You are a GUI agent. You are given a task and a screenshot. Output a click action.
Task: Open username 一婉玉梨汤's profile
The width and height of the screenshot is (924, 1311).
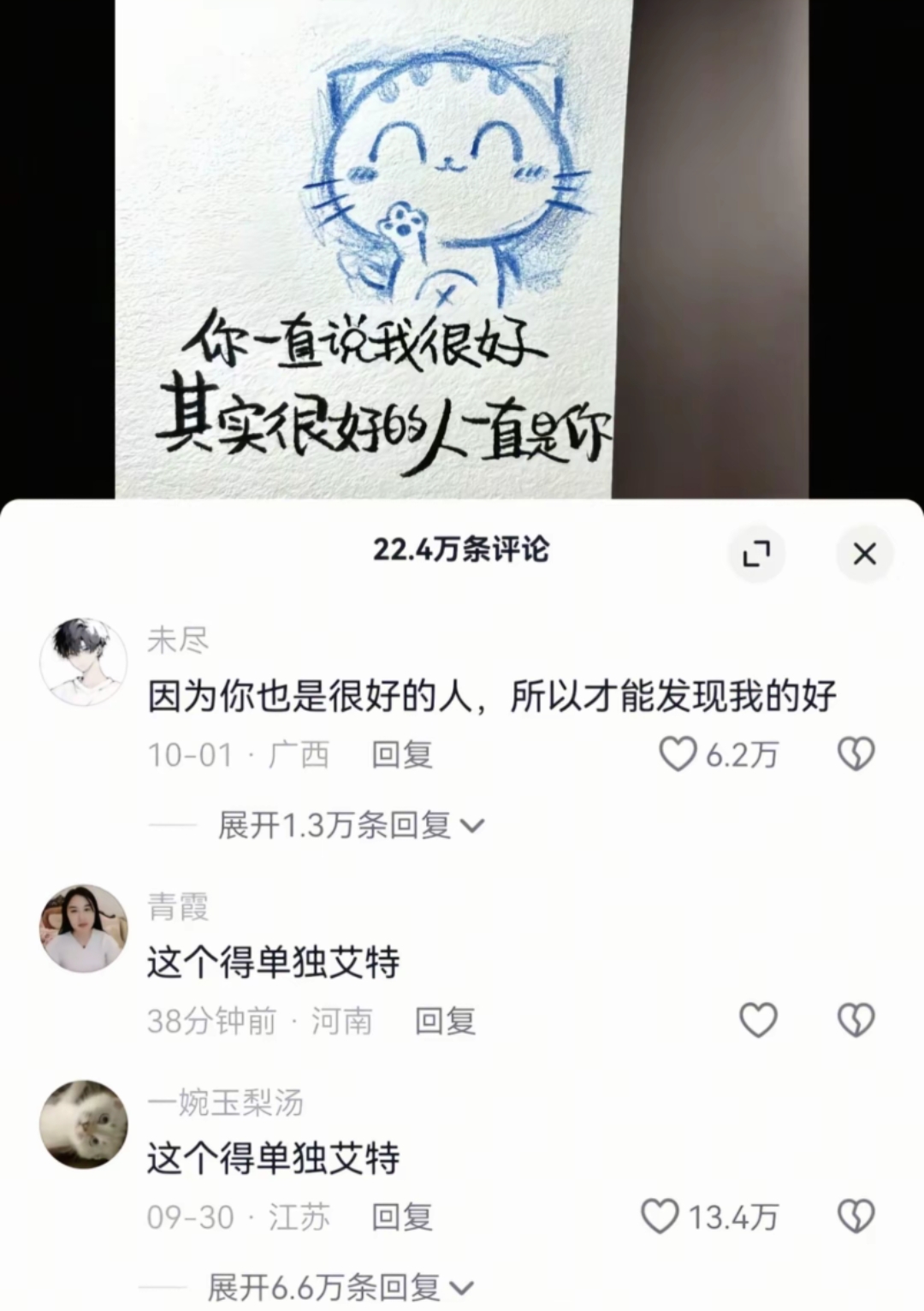point(225,1103)
